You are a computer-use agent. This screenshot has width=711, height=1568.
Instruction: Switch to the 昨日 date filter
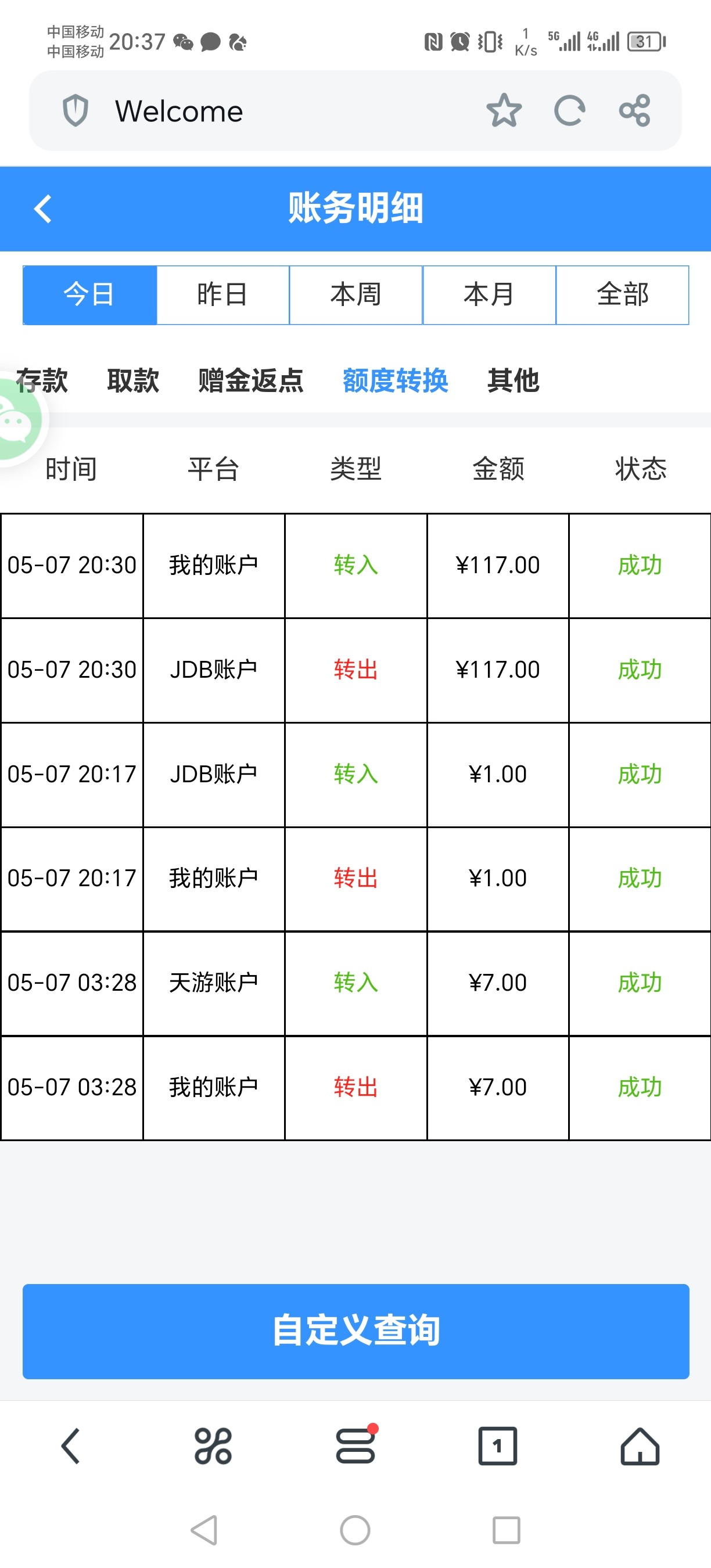coord(223,295)
